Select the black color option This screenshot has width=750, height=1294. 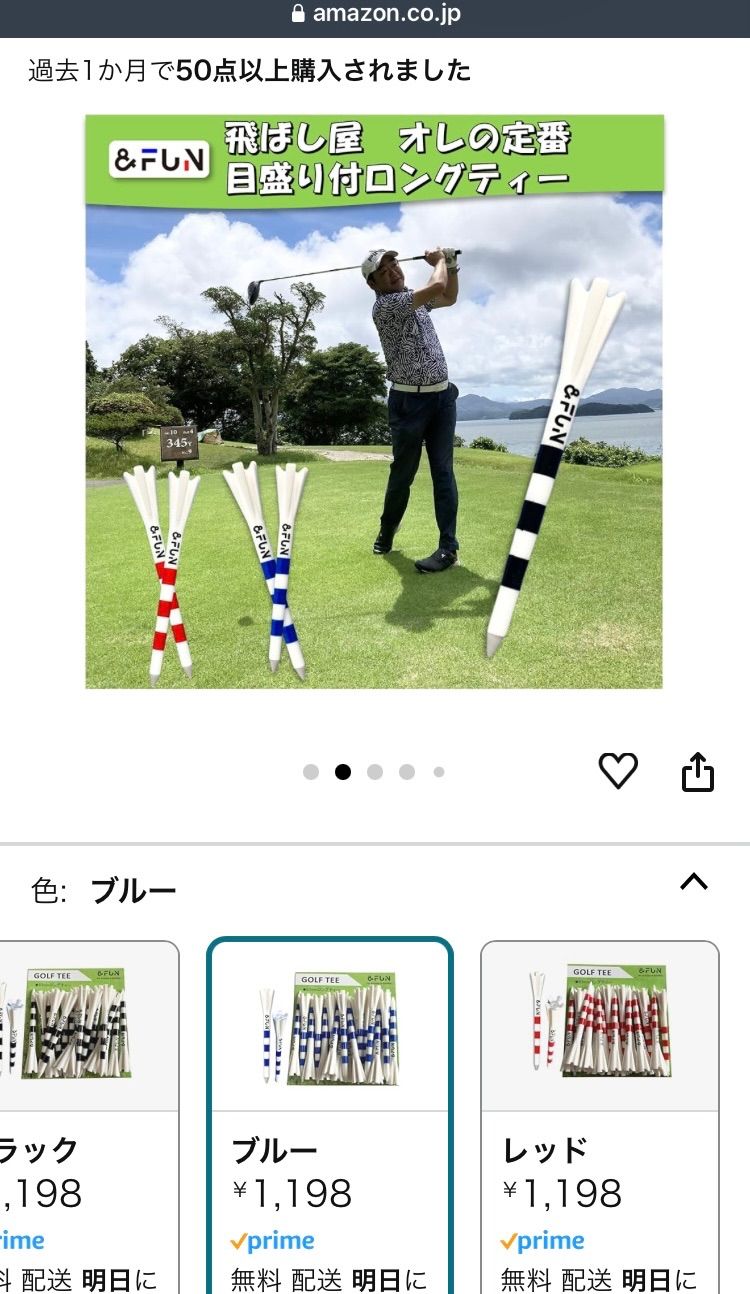point(80,1110)
